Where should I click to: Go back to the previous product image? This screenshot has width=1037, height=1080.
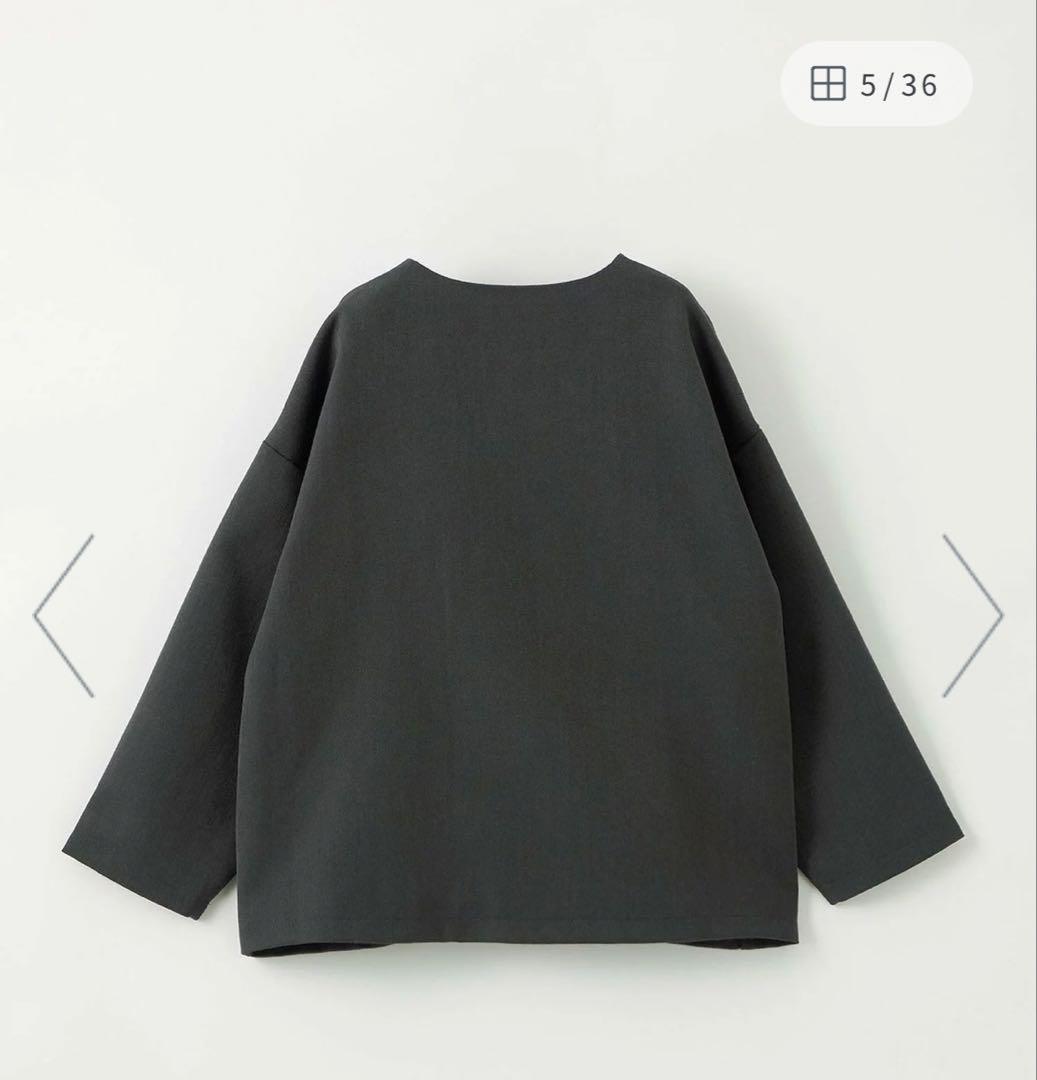click(x=65, y=615)
